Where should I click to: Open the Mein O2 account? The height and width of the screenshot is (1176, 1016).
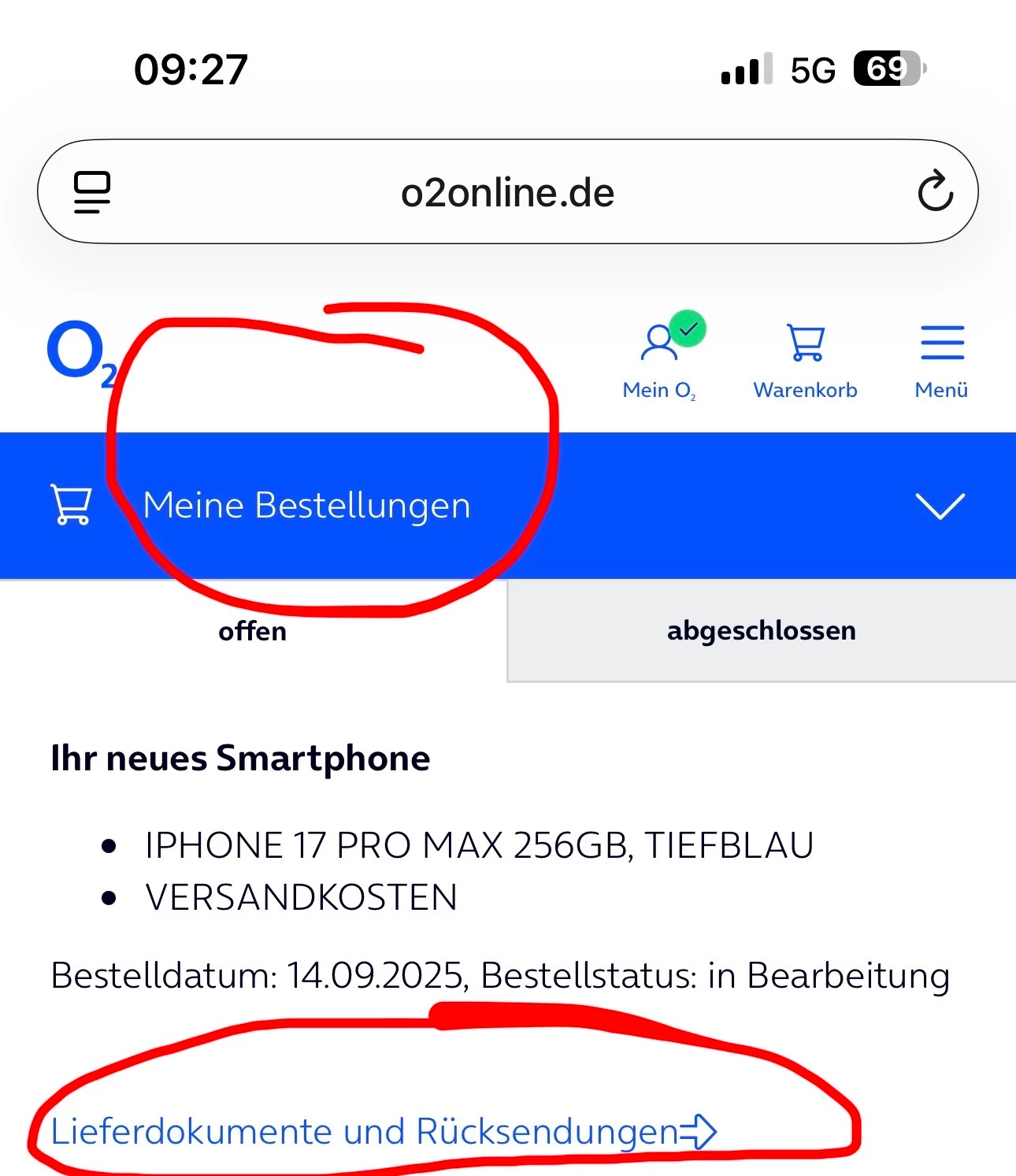[x=660, y=359]
